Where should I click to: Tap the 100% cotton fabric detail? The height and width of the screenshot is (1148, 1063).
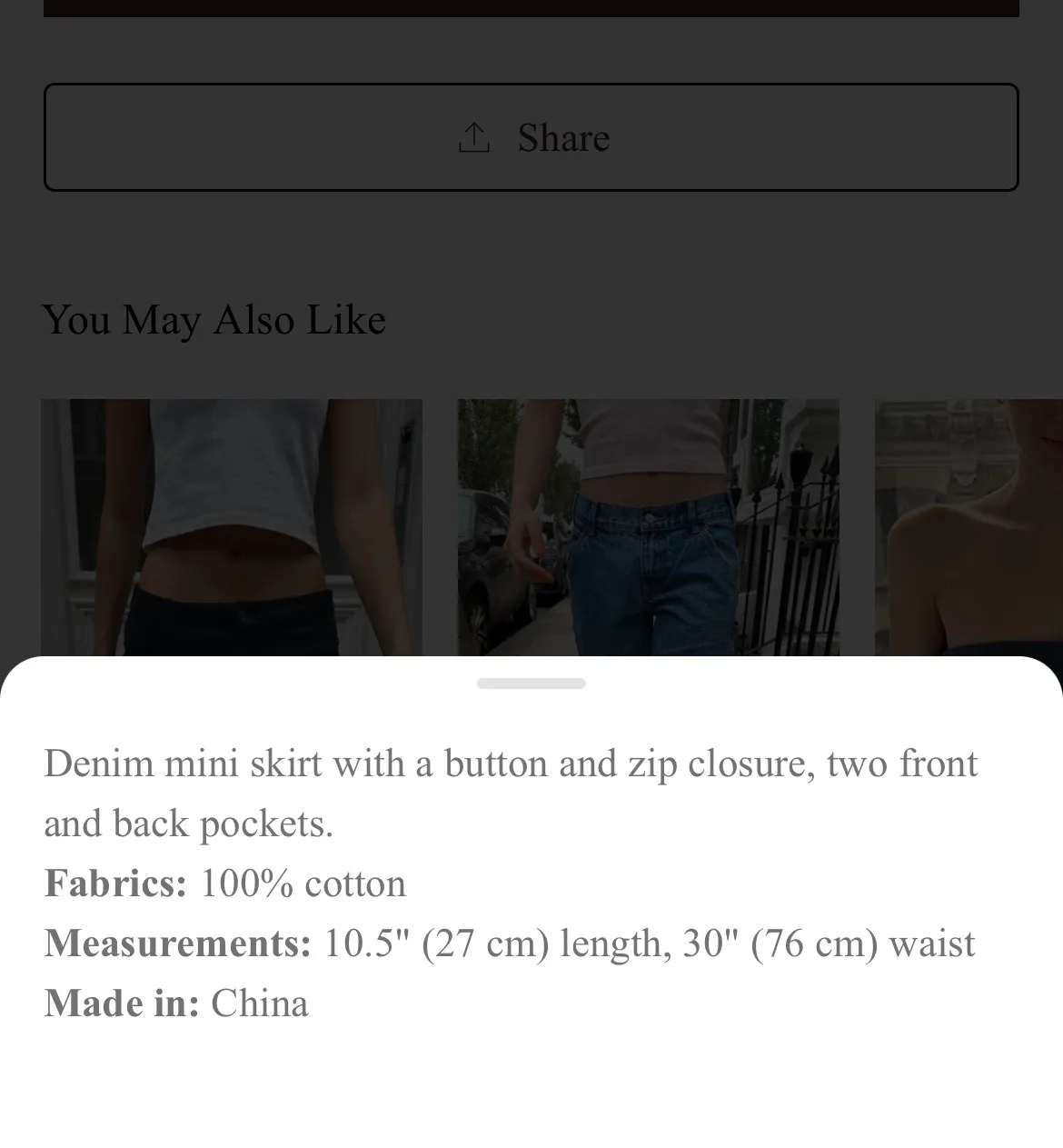point(303,883)
